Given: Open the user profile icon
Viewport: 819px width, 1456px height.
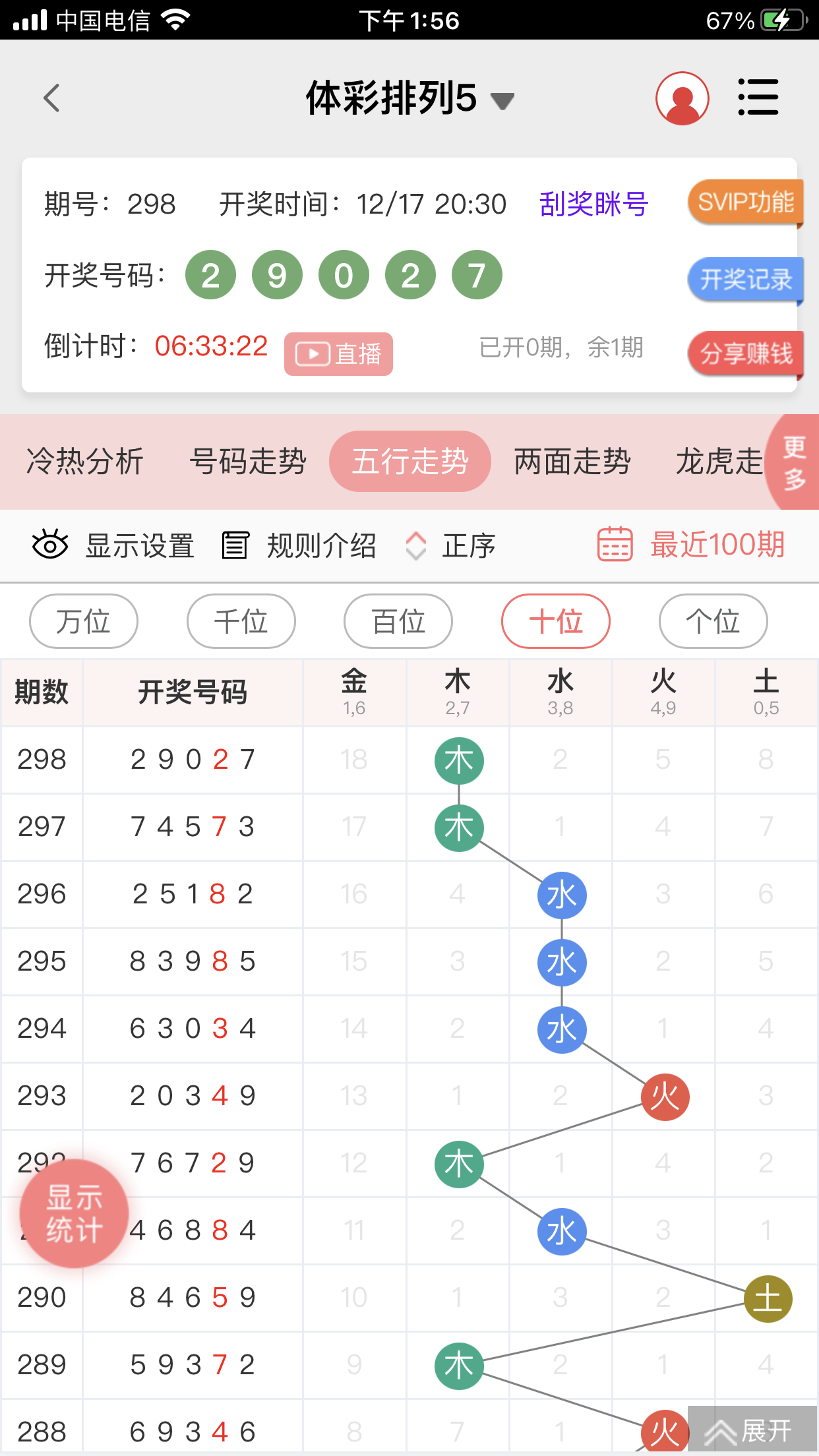Looking at the screenshot, I should pyautogui.click(x=682, y=98).
